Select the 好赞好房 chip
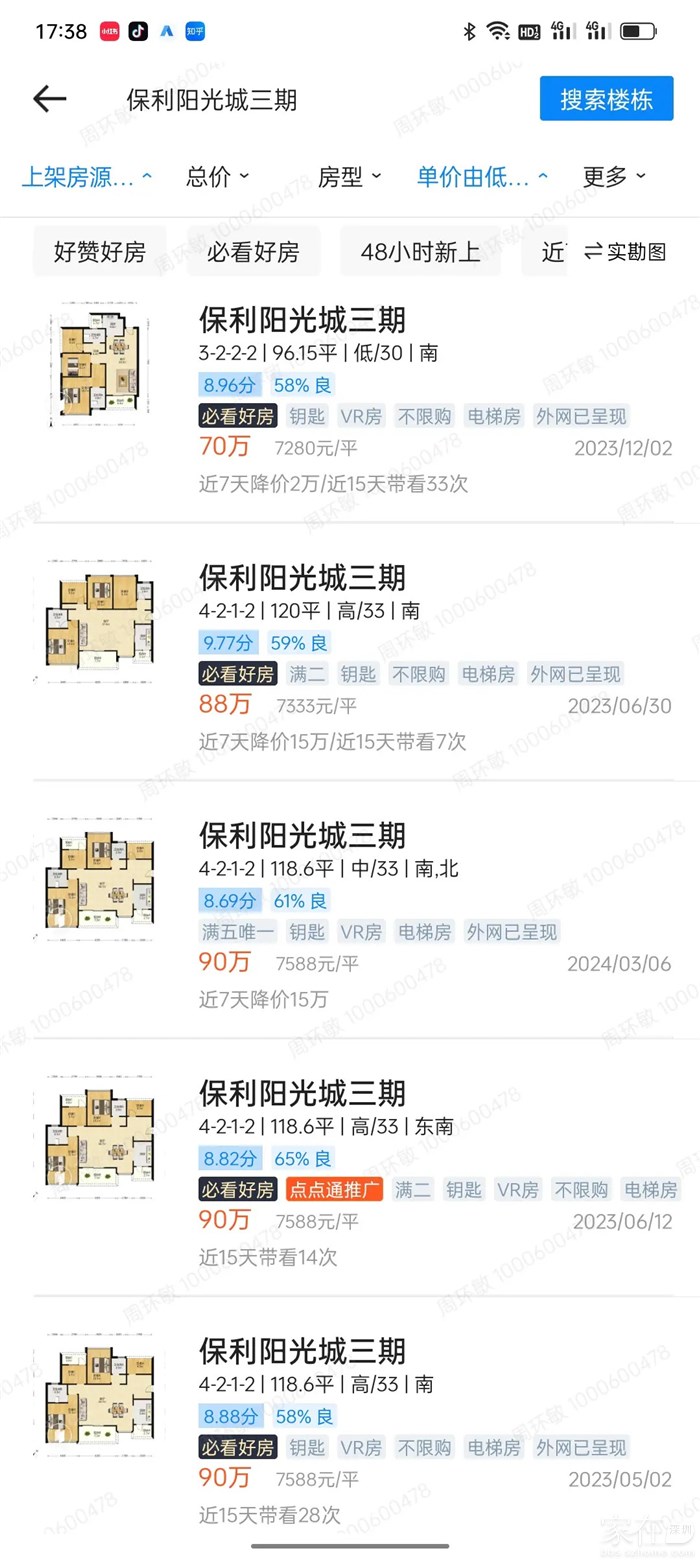 100,252
